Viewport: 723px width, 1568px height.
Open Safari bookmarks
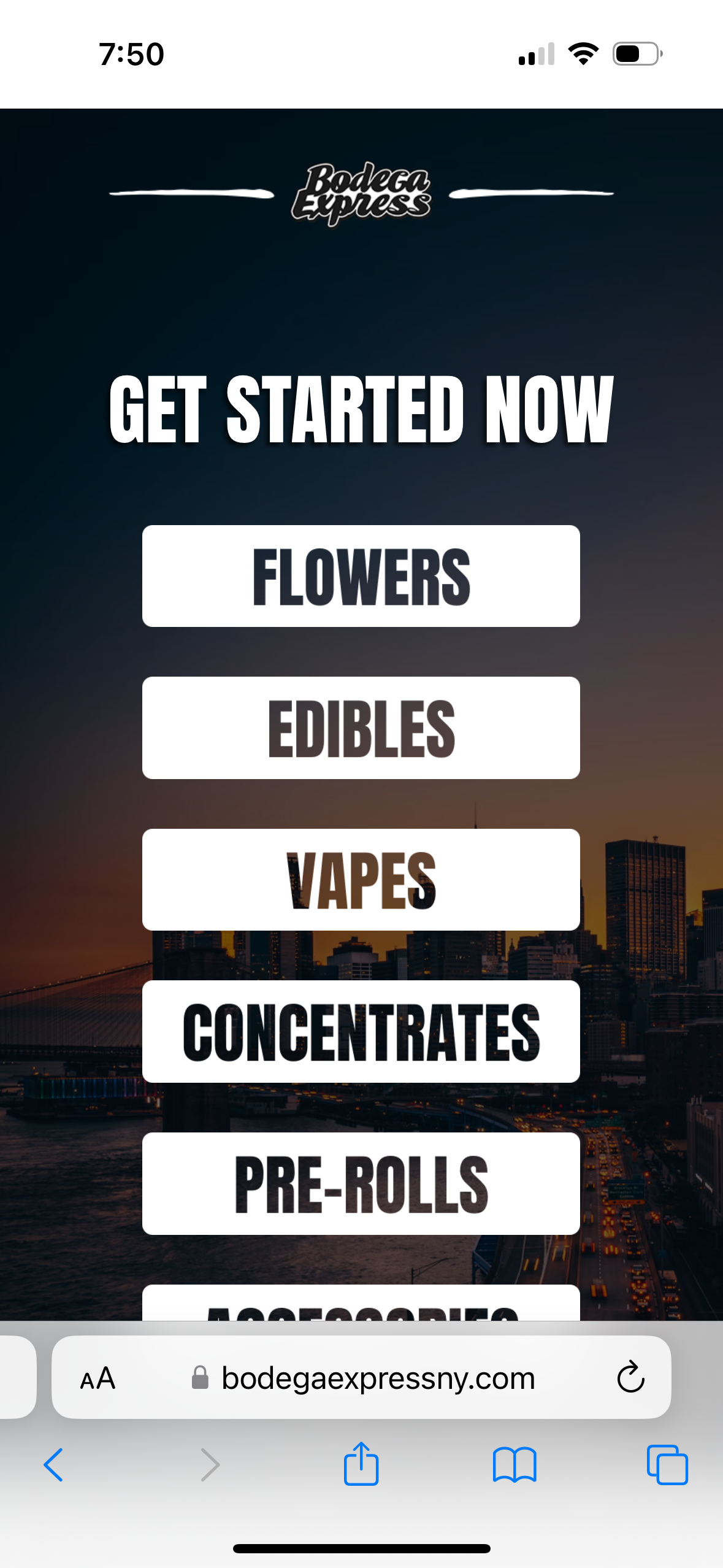click(515, 1465)
